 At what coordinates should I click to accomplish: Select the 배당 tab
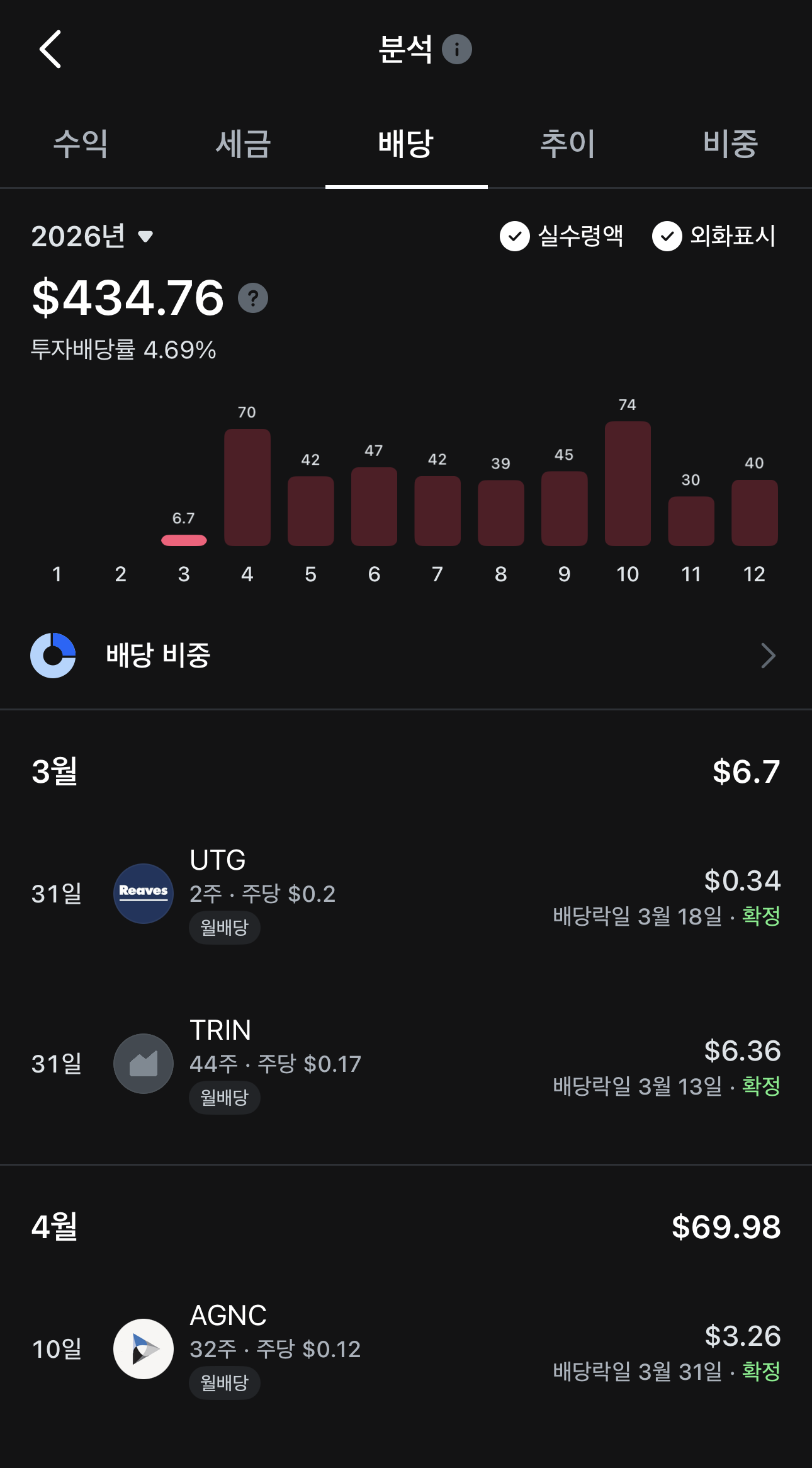click(406, 144)
